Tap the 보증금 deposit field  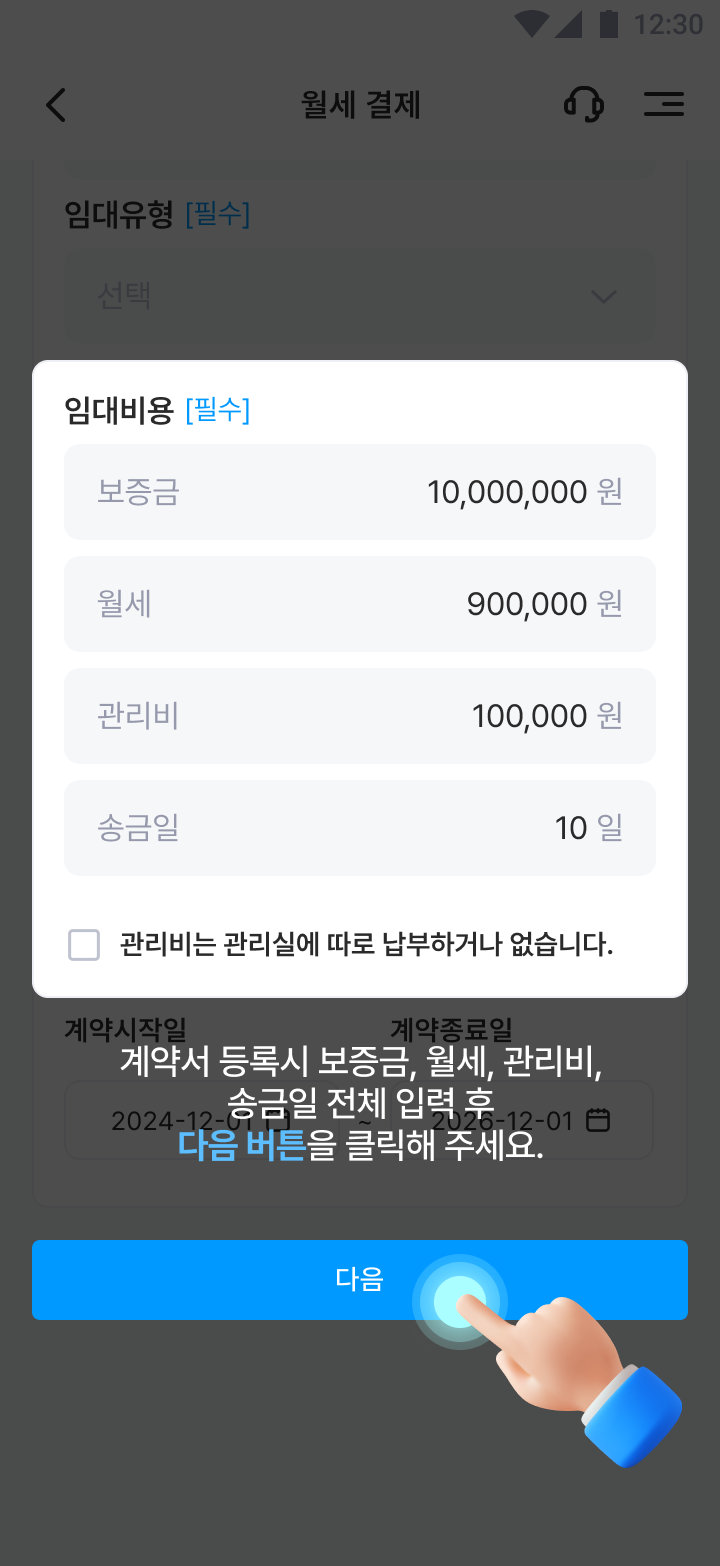[x=360, y=492]
